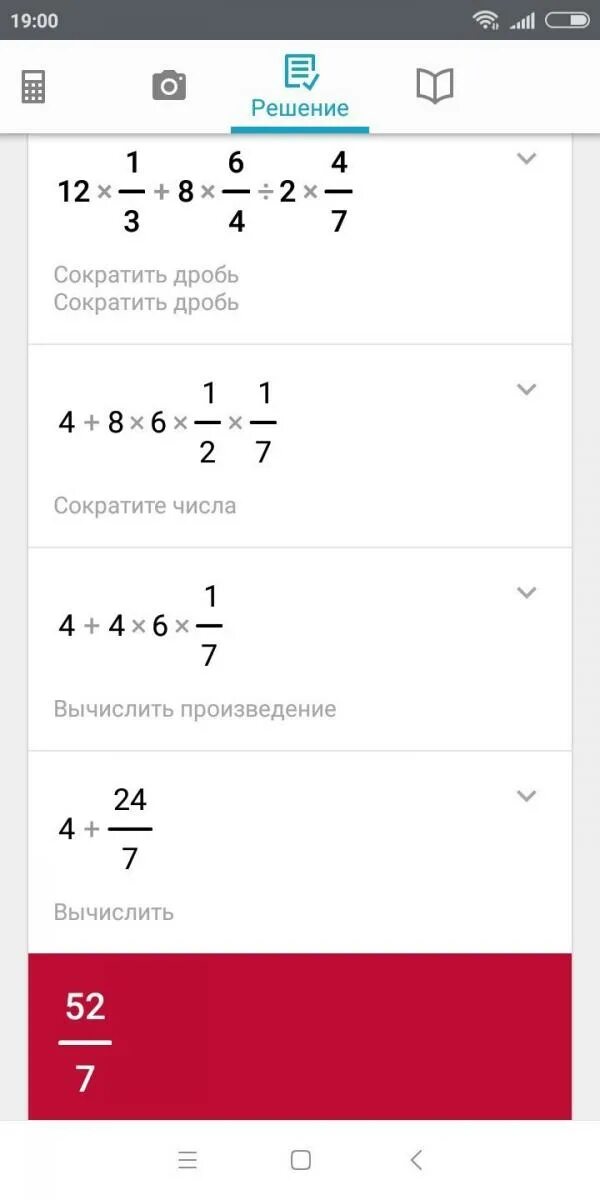Select the Решение tab

(300, 88)
